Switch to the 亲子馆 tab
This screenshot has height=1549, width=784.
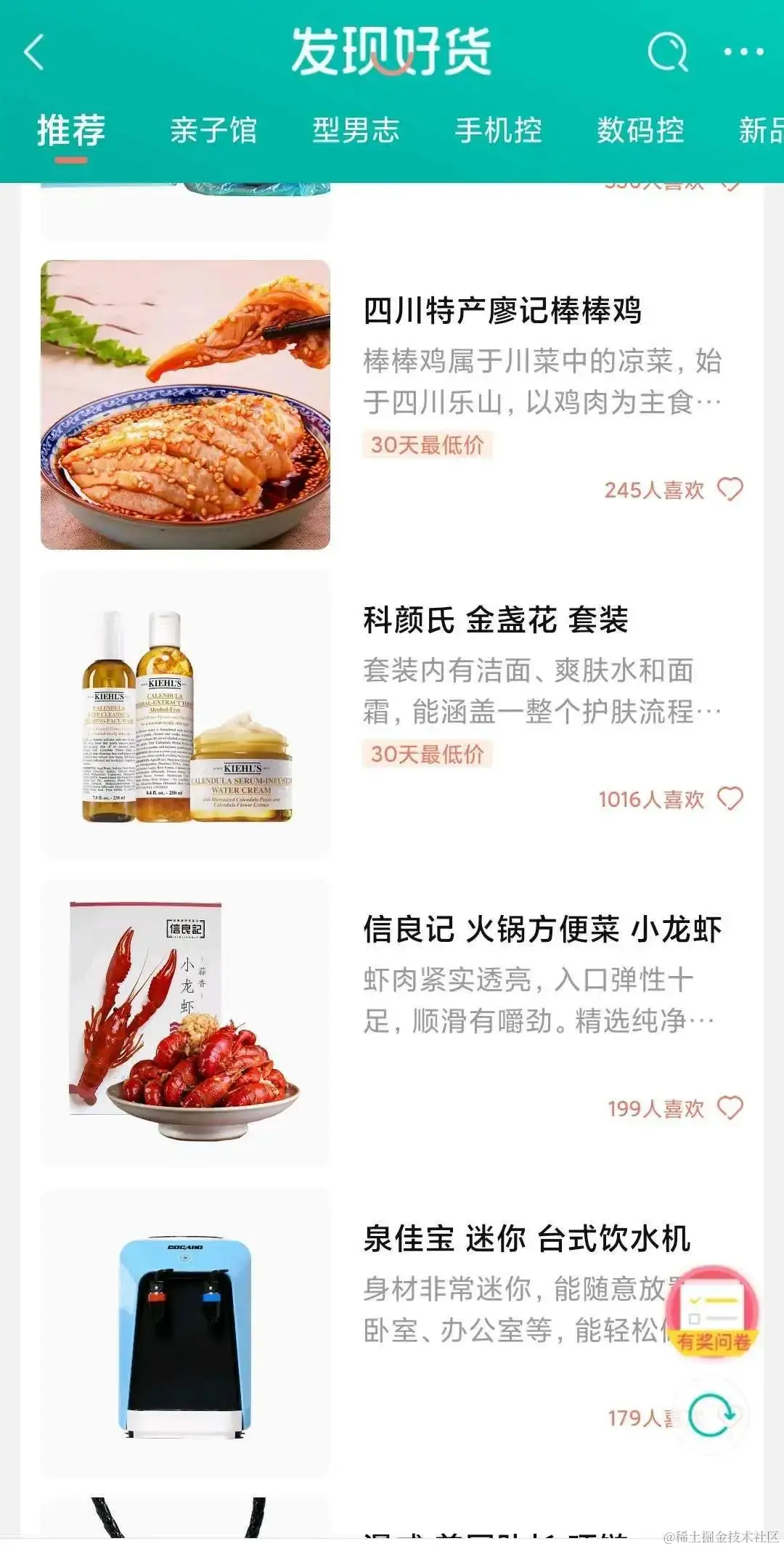click(213, 131)
